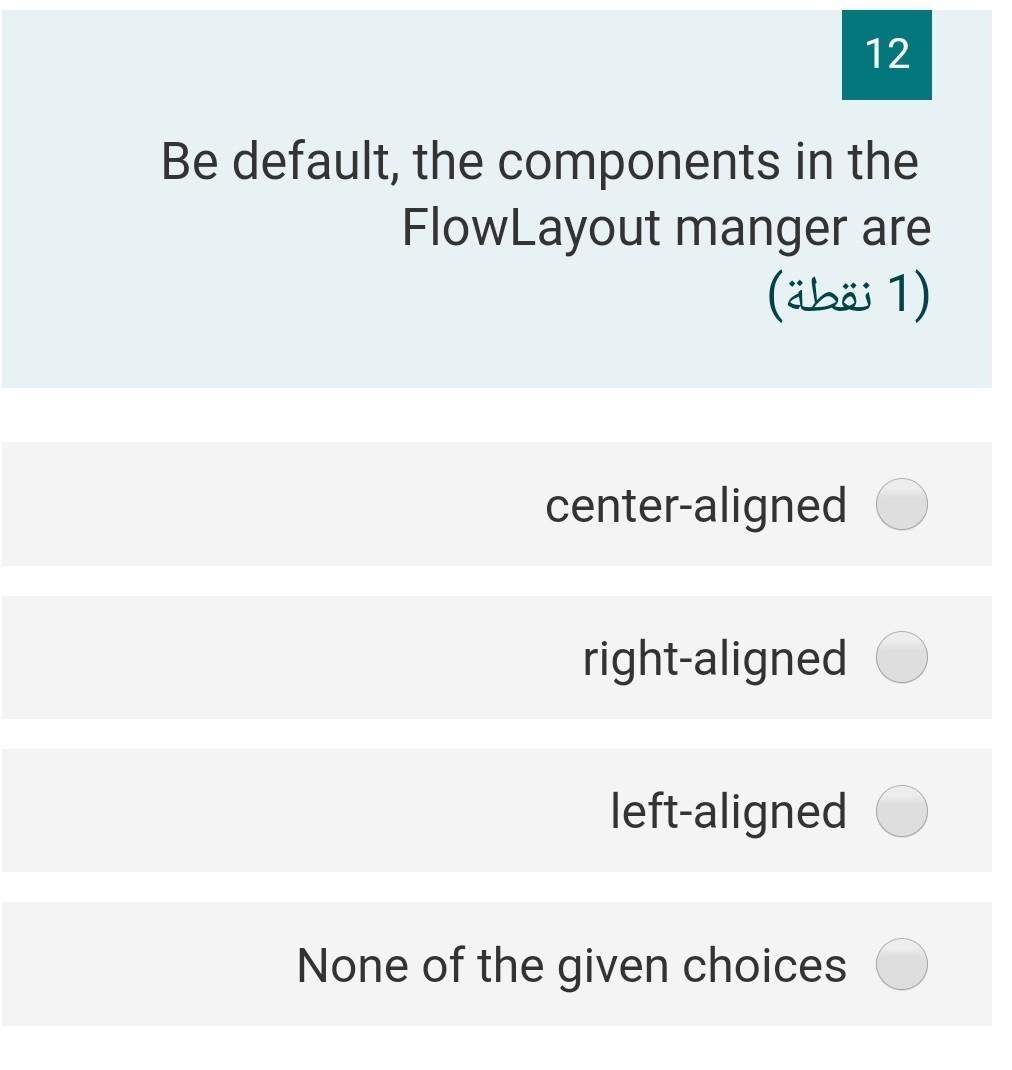Click the question number 12 badge
1012x1070 pixels.
coord(888,55)
